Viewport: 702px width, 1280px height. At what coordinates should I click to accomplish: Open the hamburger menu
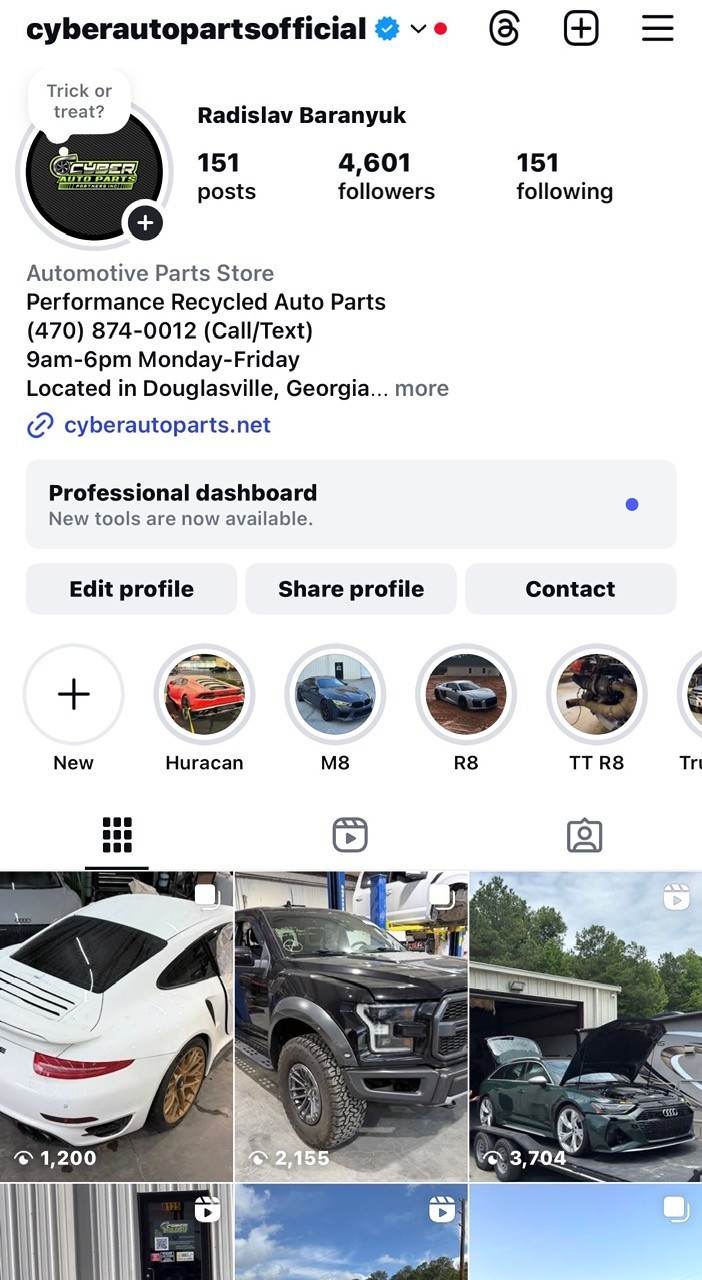point(657,29)
